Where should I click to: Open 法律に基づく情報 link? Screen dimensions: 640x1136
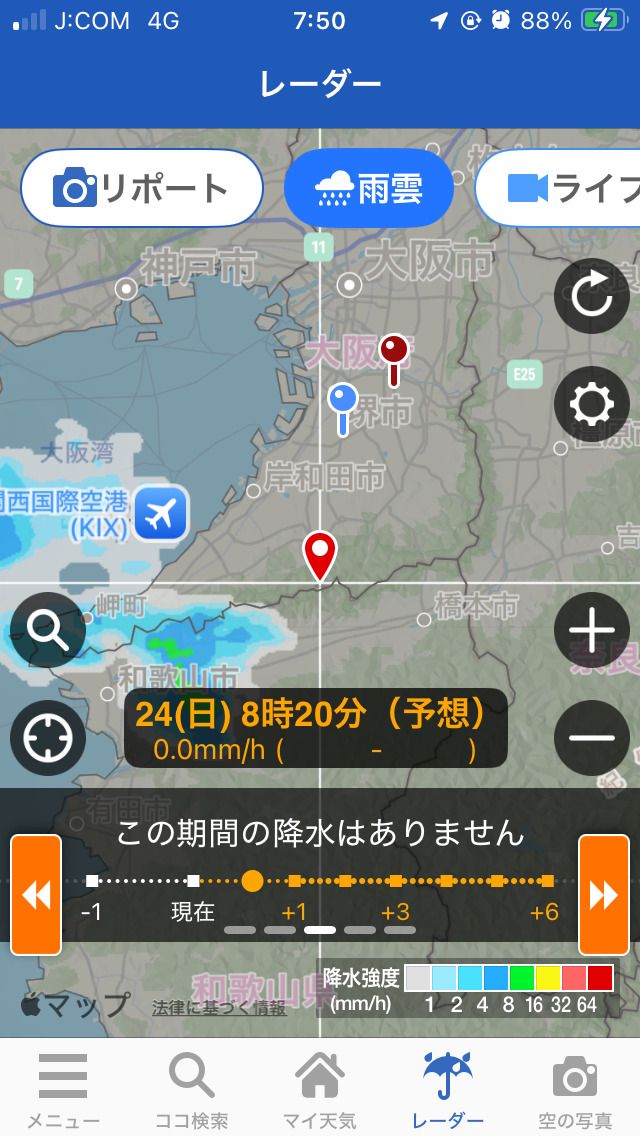[x=219, y=1008]
